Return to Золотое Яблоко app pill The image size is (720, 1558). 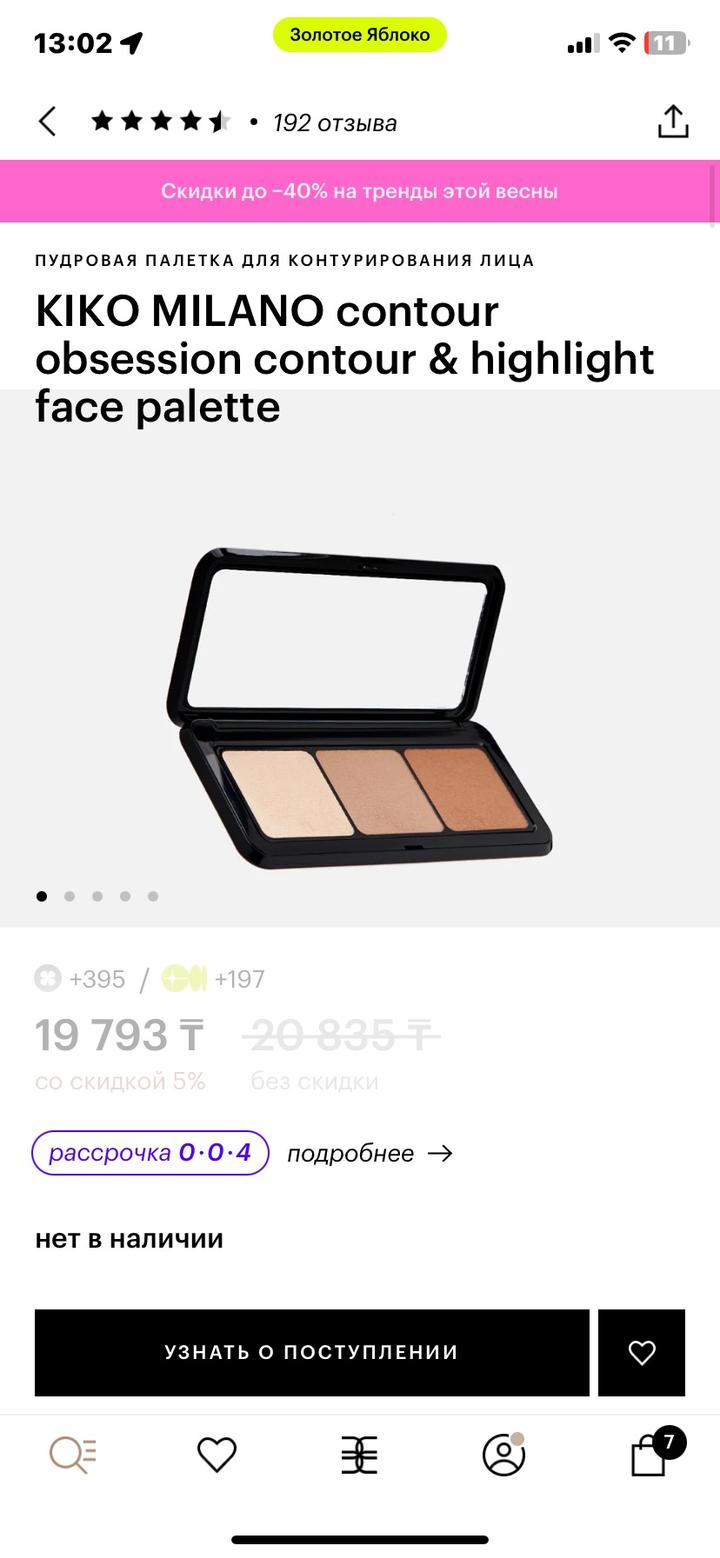click(x=359, y=35)
